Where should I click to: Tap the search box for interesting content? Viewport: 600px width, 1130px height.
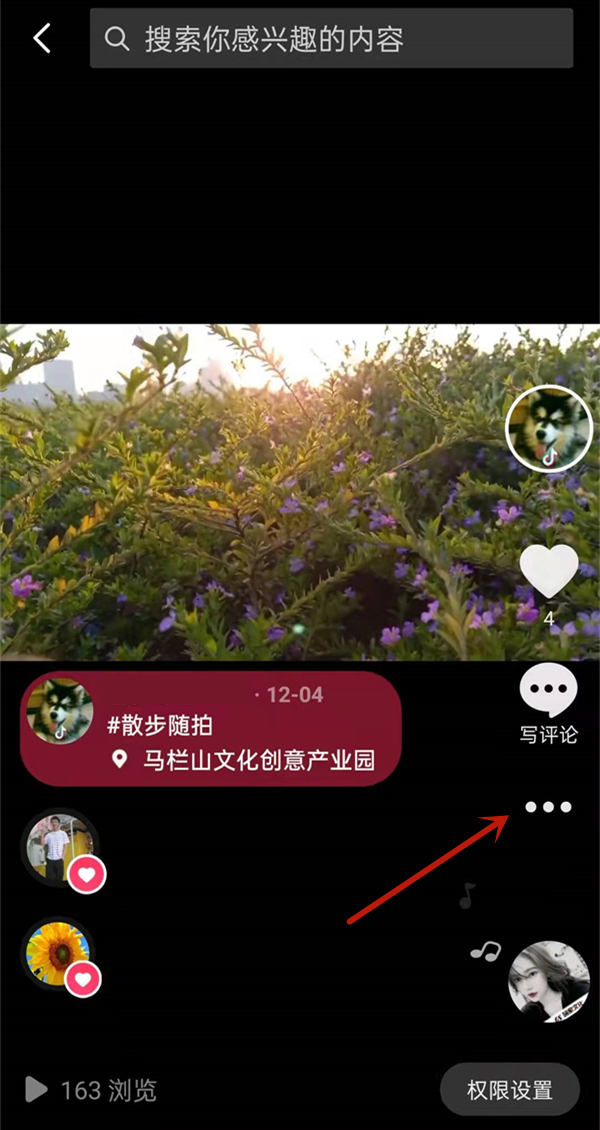[x=331, y=39]
